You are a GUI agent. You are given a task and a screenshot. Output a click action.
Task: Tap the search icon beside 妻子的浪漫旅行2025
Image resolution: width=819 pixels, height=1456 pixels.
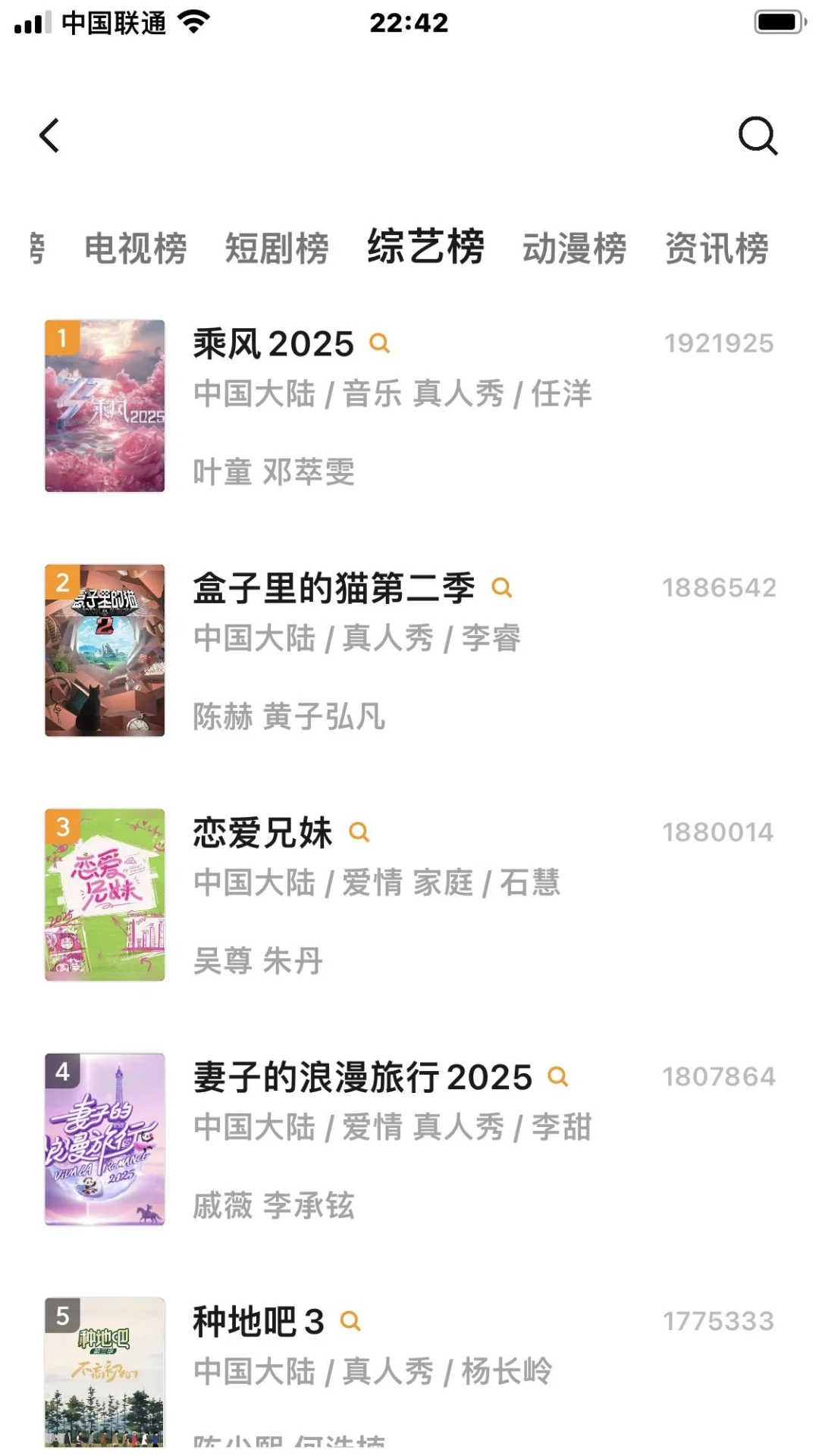click(x=558, y=1077)
